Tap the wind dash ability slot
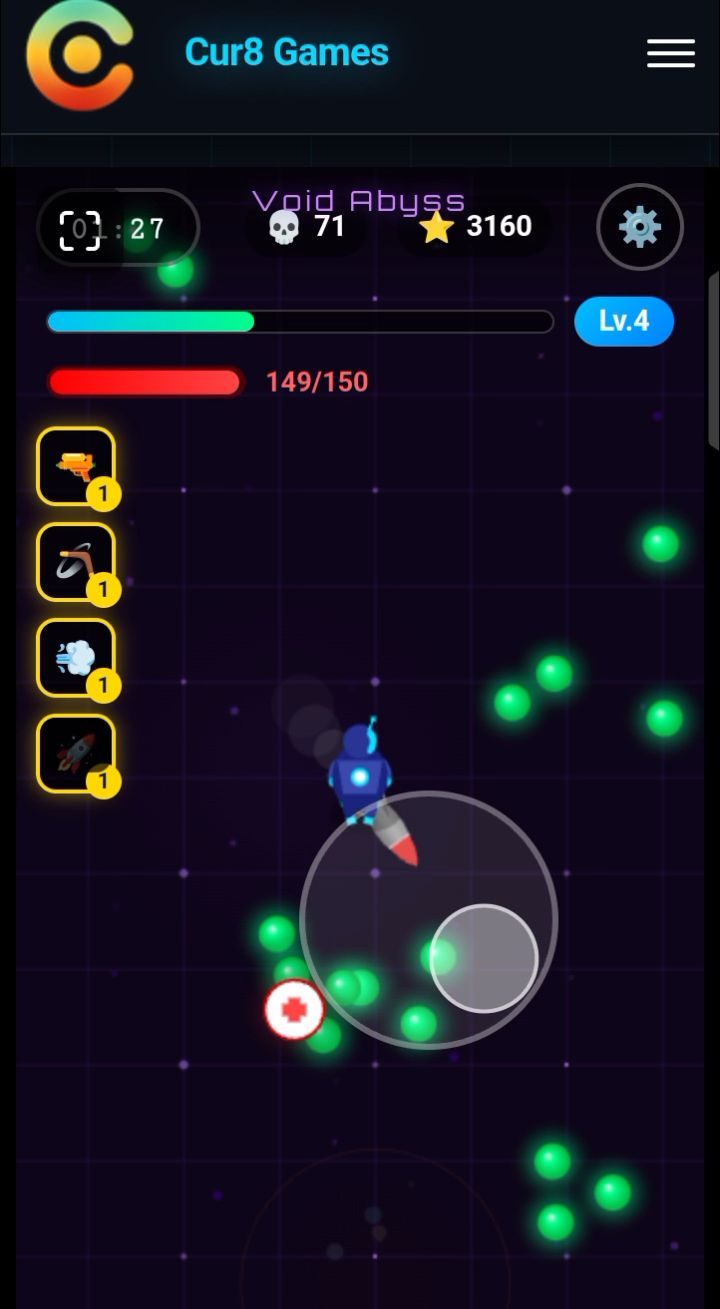720x1309 pixels. point(76,658)
